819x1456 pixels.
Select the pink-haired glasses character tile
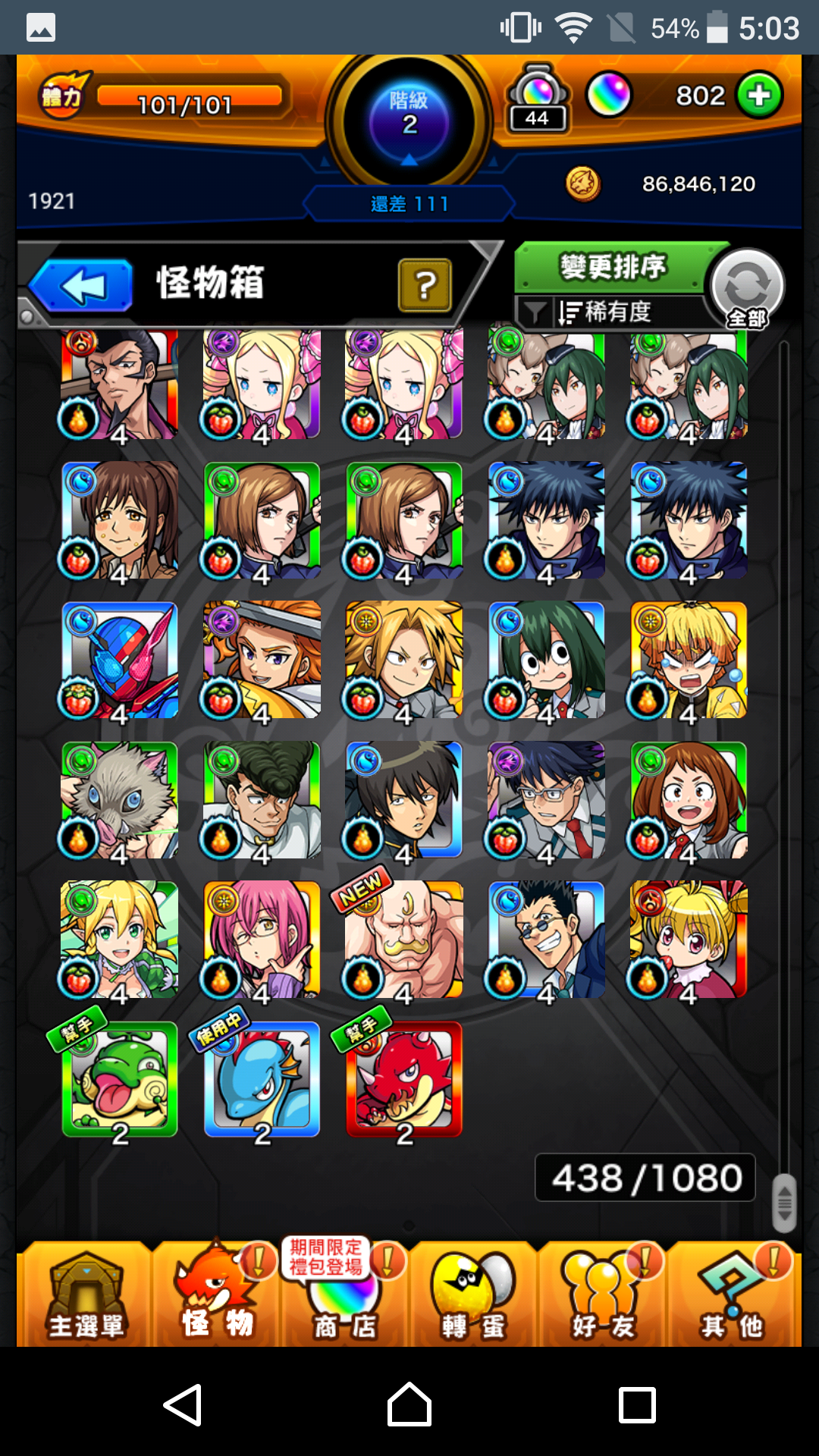(262, 940)
